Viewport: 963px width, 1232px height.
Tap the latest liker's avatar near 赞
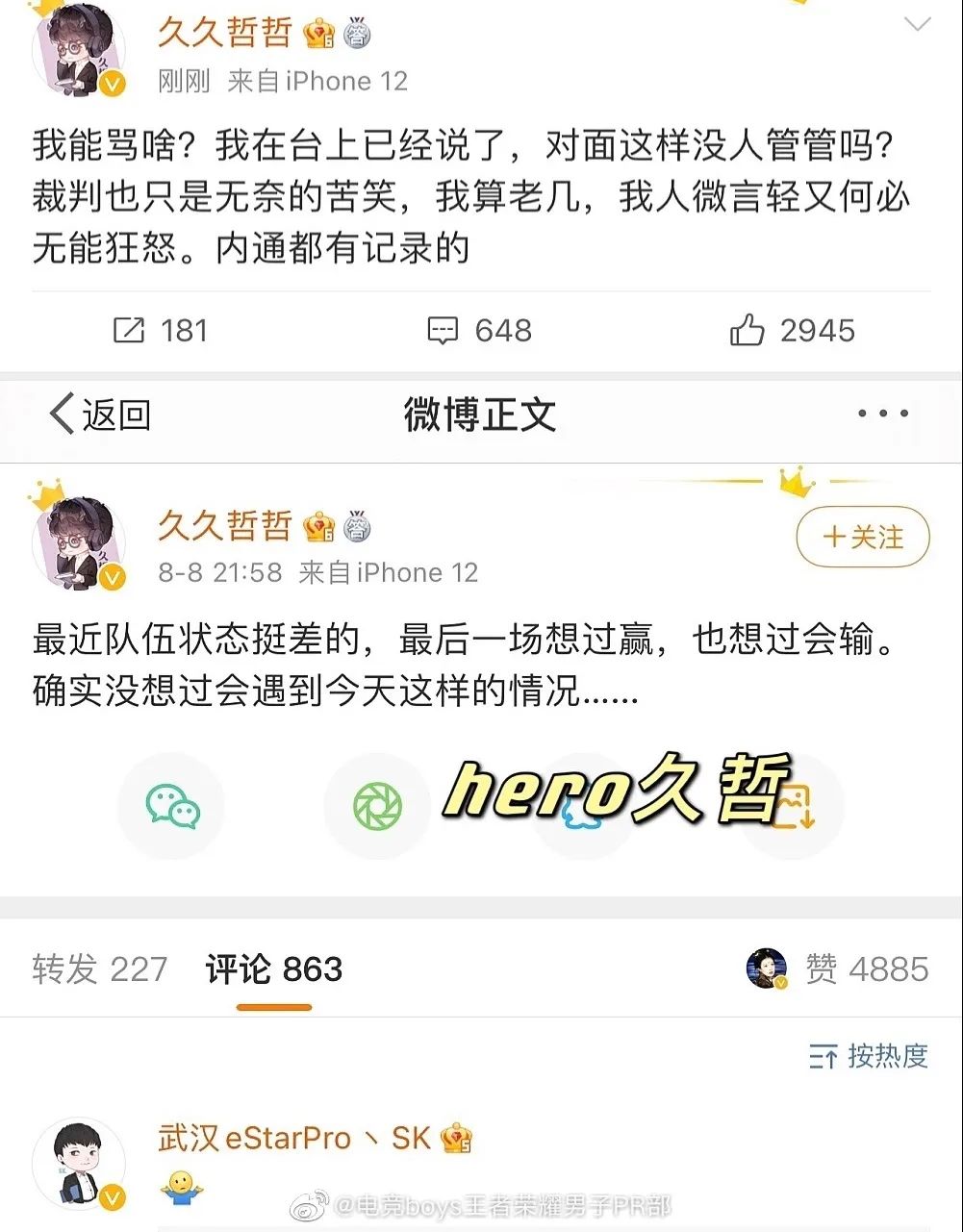coord(765,969)
